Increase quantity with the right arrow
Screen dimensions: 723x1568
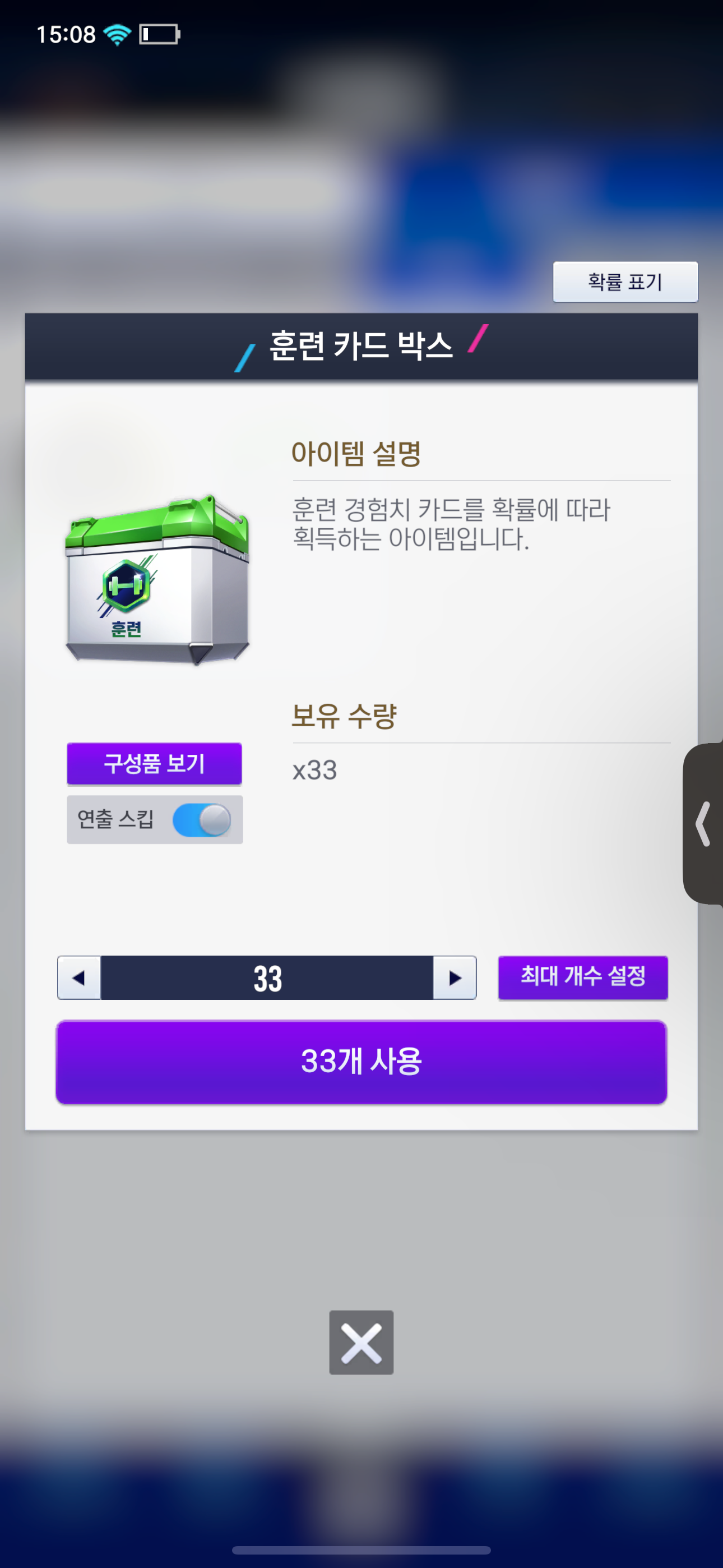click(455, 977)
